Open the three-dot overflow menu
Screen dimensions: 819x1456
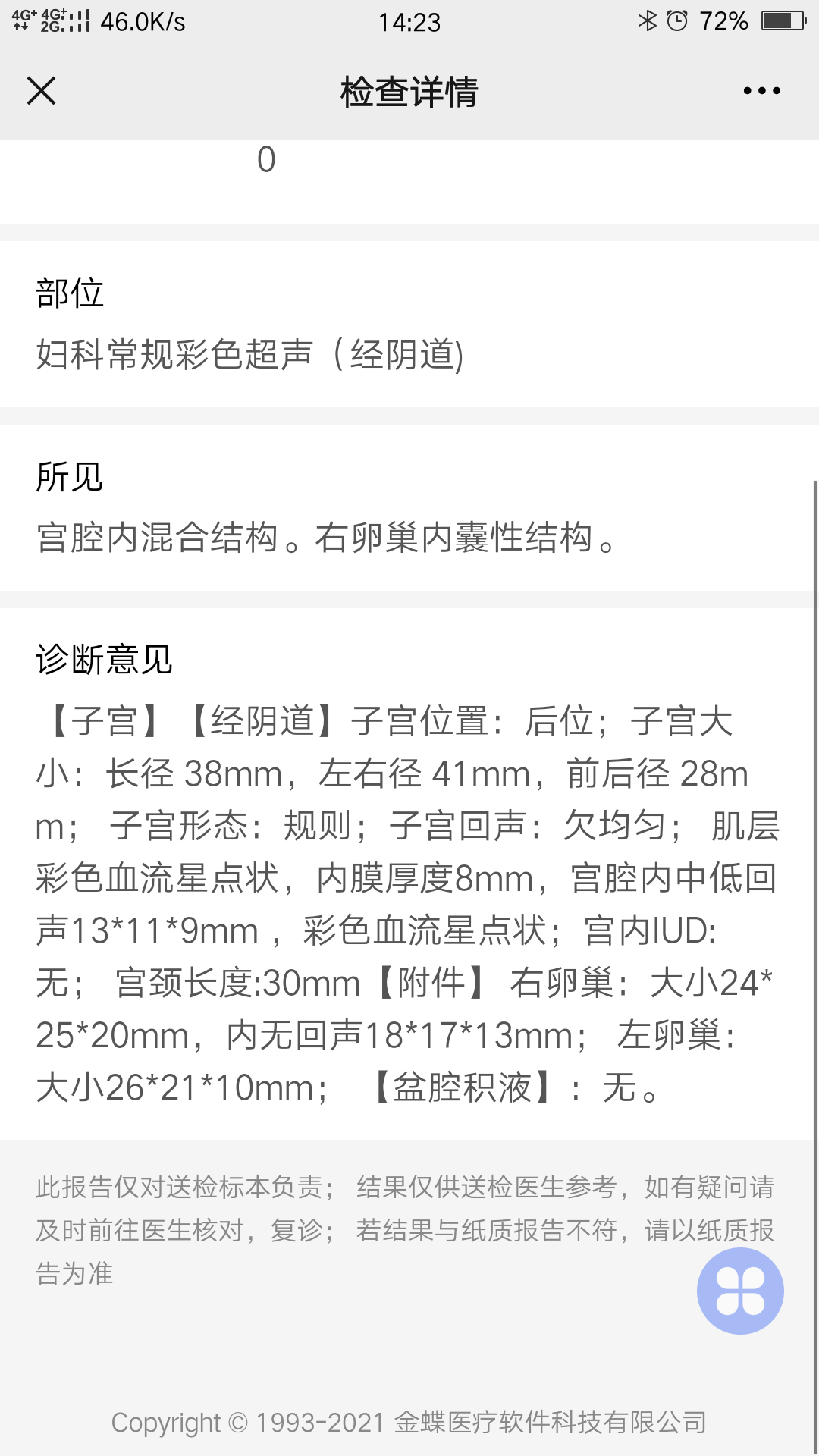[x=761, y=91]
